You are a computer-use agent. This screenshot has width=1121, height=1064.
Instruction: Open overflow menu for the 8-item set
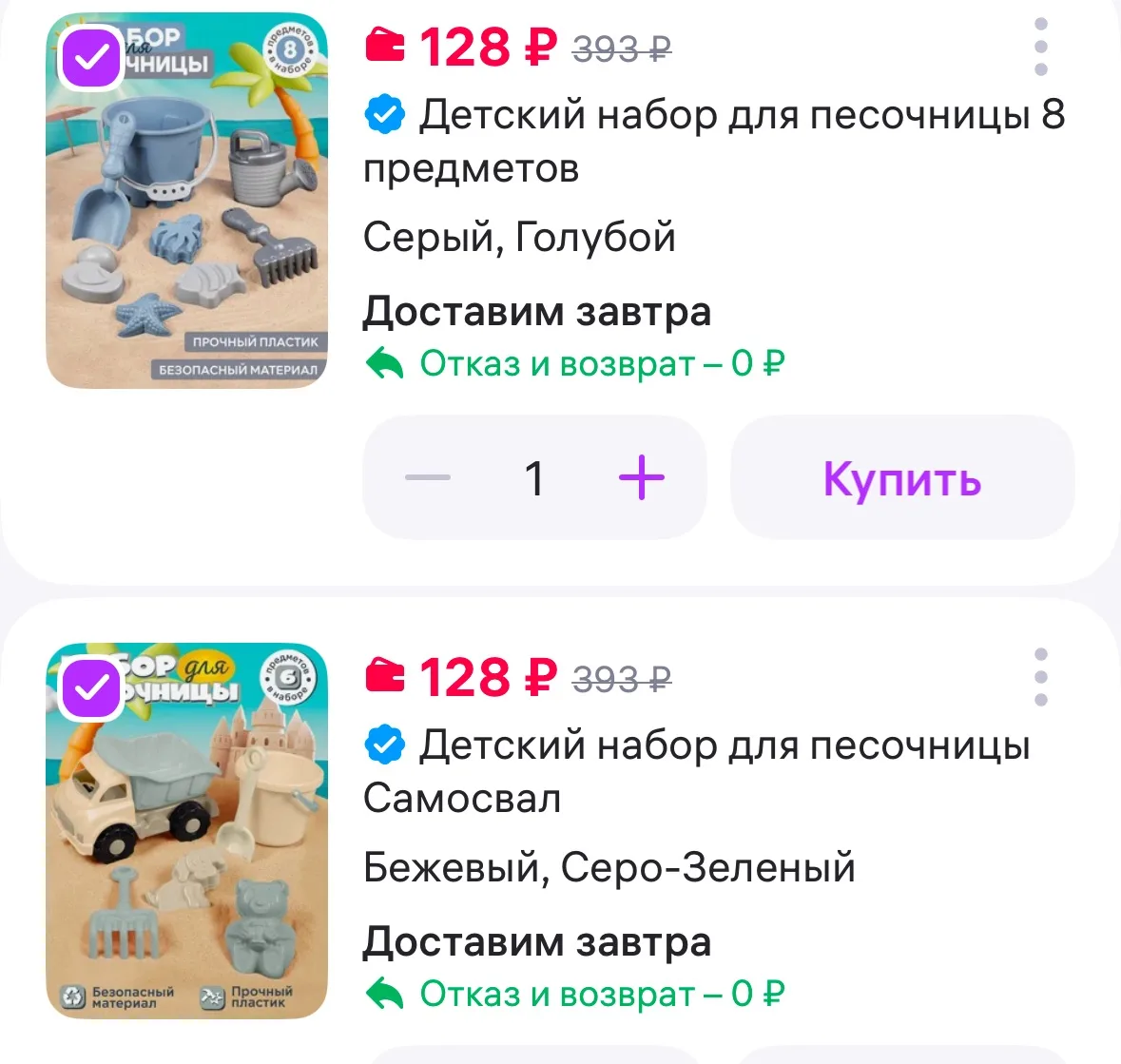(1041, 48)
